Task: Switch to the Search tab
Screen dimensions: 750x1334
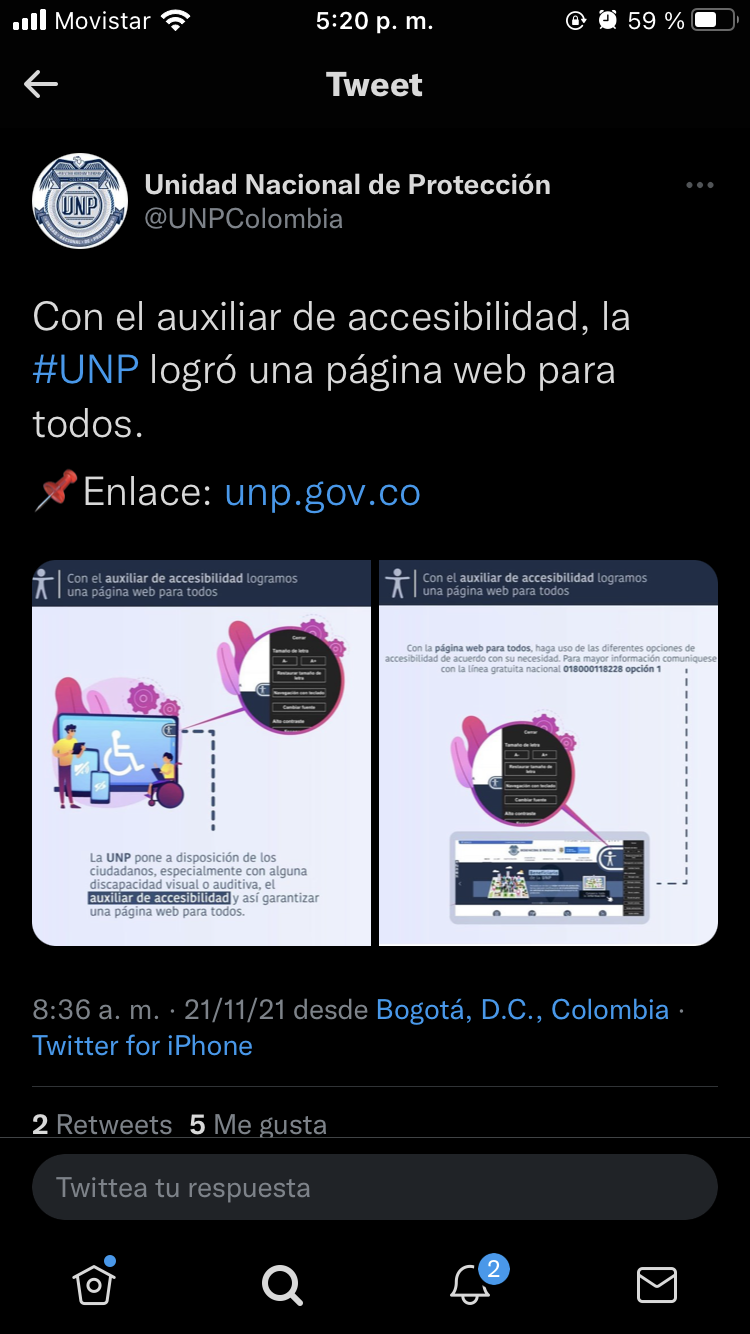Action: pos(281,1285)
